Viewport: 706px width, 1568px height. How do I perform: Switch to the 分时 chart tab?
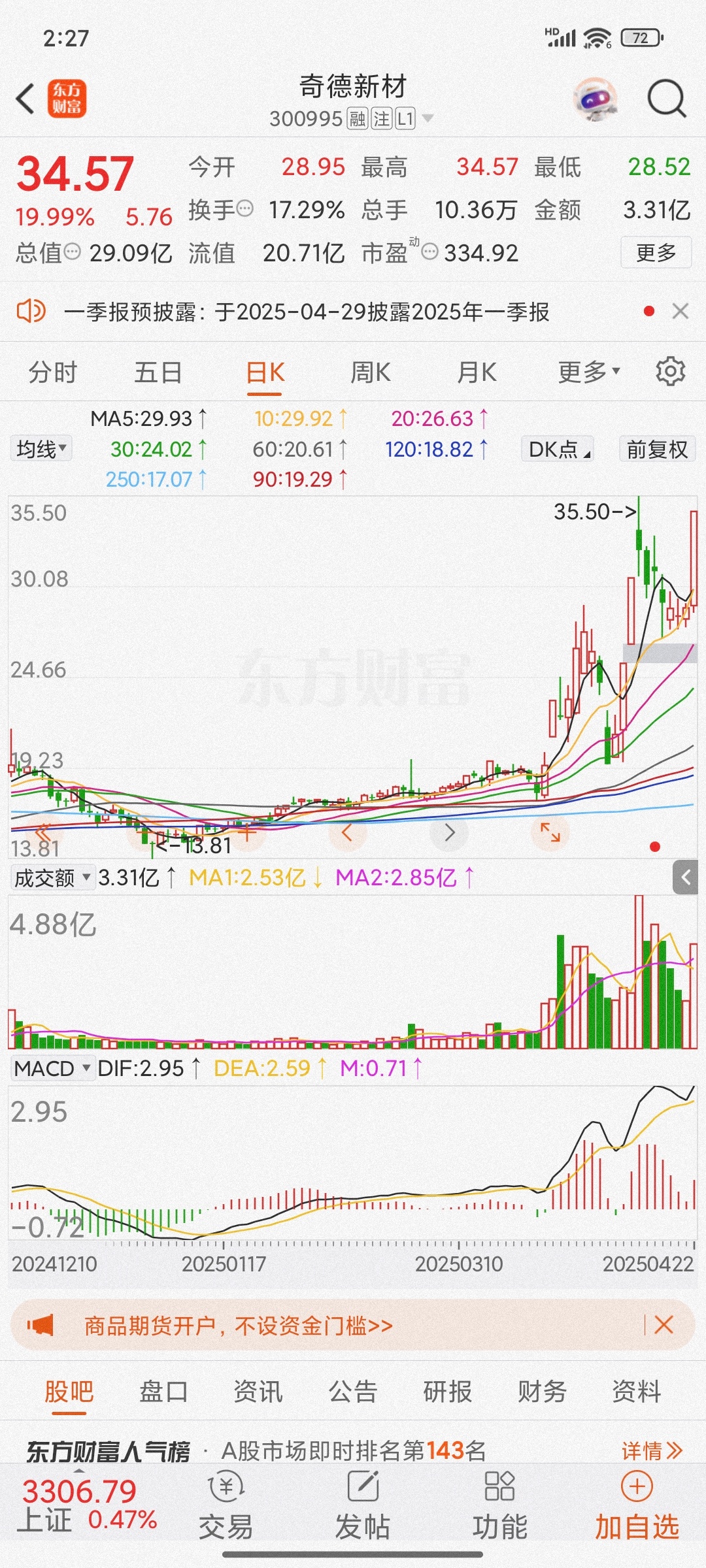(53, 372)
